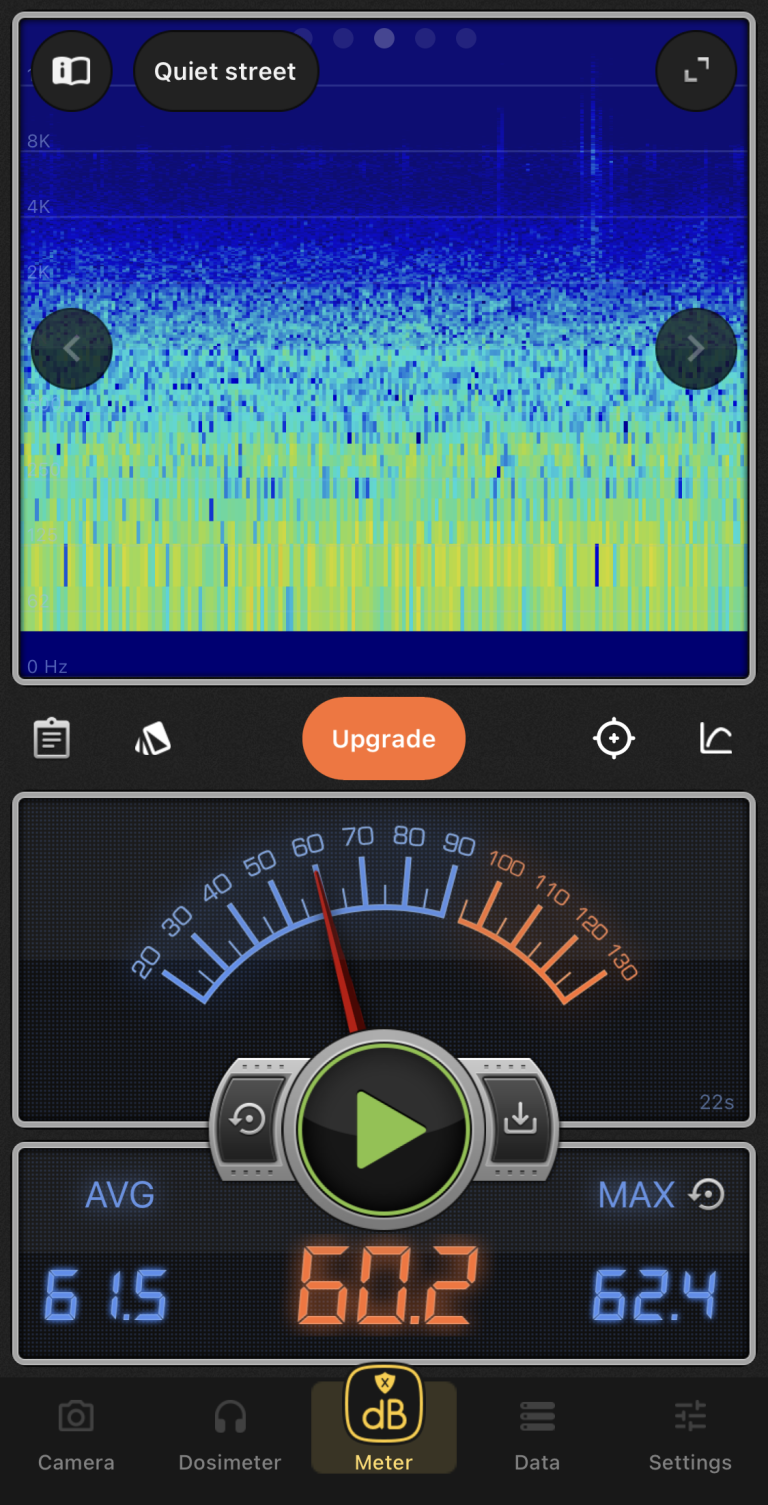The width and height of the screenshot is (768, 1505).
Task: Open the theme swatches icon
Action: (x=153, y=739)
